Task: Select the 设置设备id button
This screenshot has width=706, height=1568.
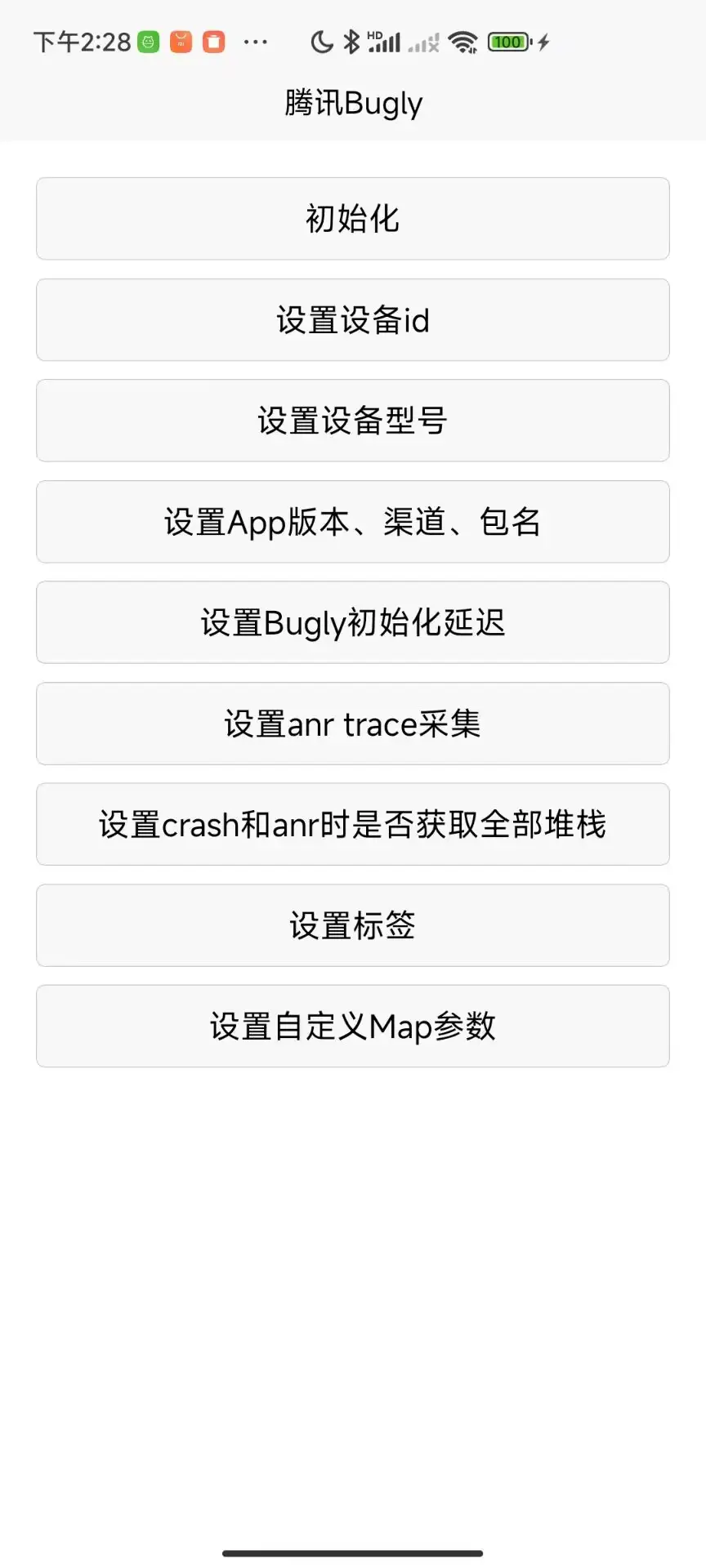Action: tap(353, 320)
